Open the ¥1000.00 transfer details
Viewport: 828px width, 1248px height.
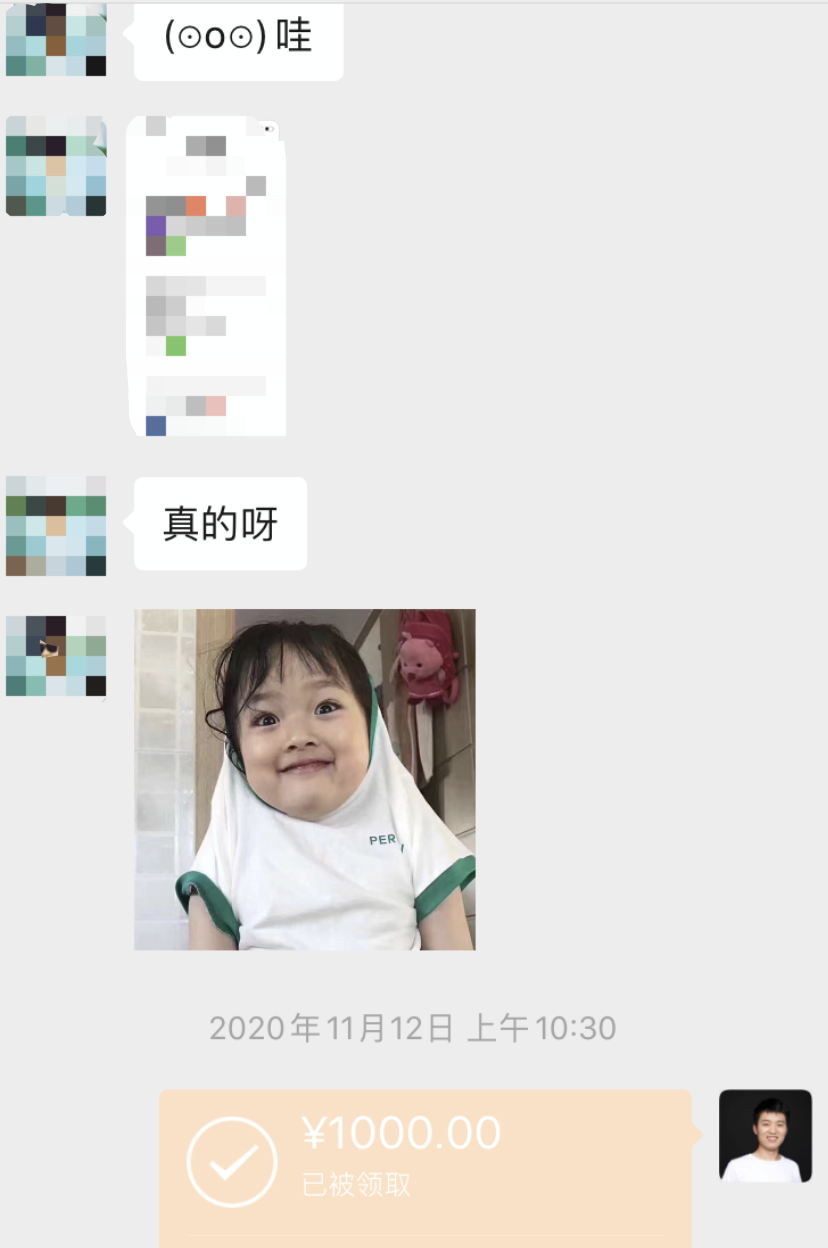tap(425, 1160)
